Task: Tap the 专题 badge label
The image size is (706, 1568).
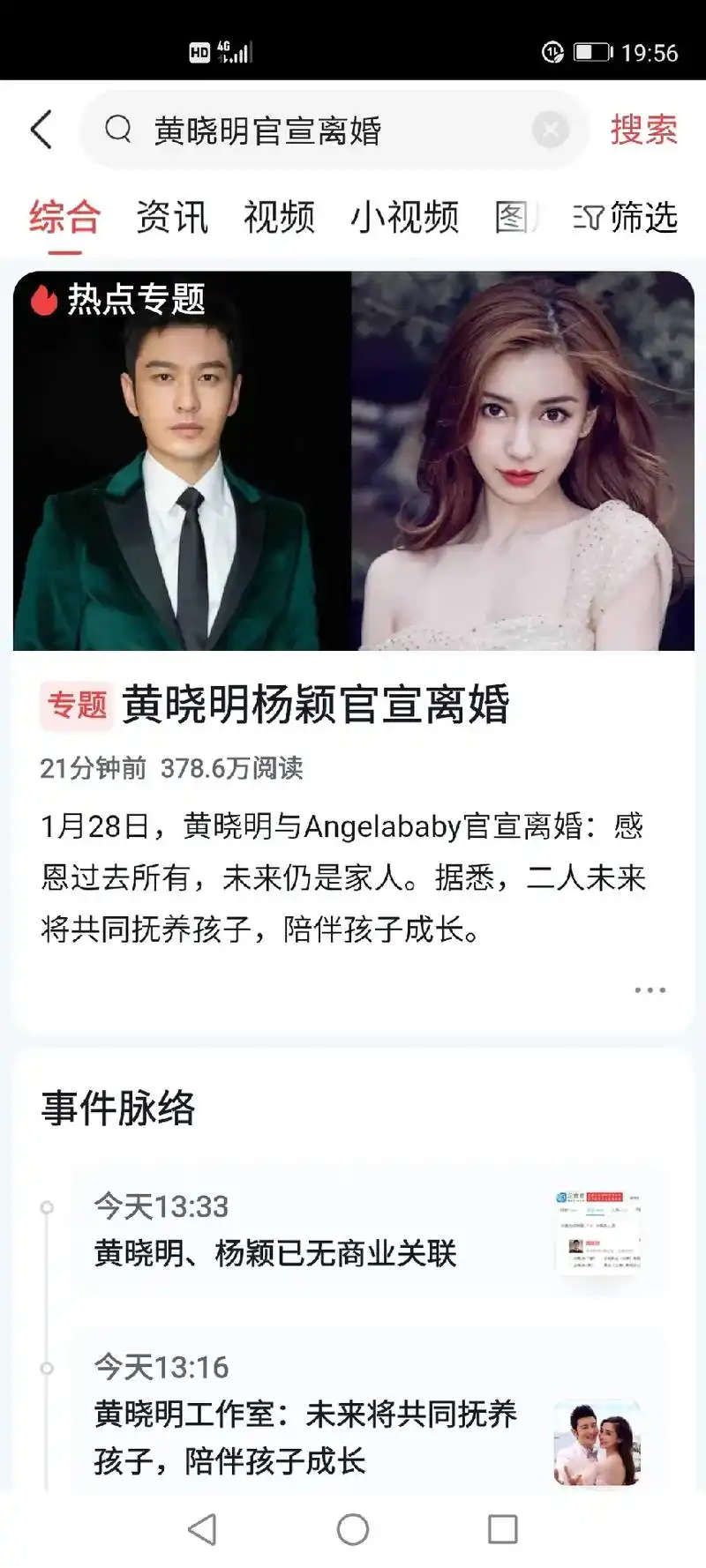Action: [76, 704]
